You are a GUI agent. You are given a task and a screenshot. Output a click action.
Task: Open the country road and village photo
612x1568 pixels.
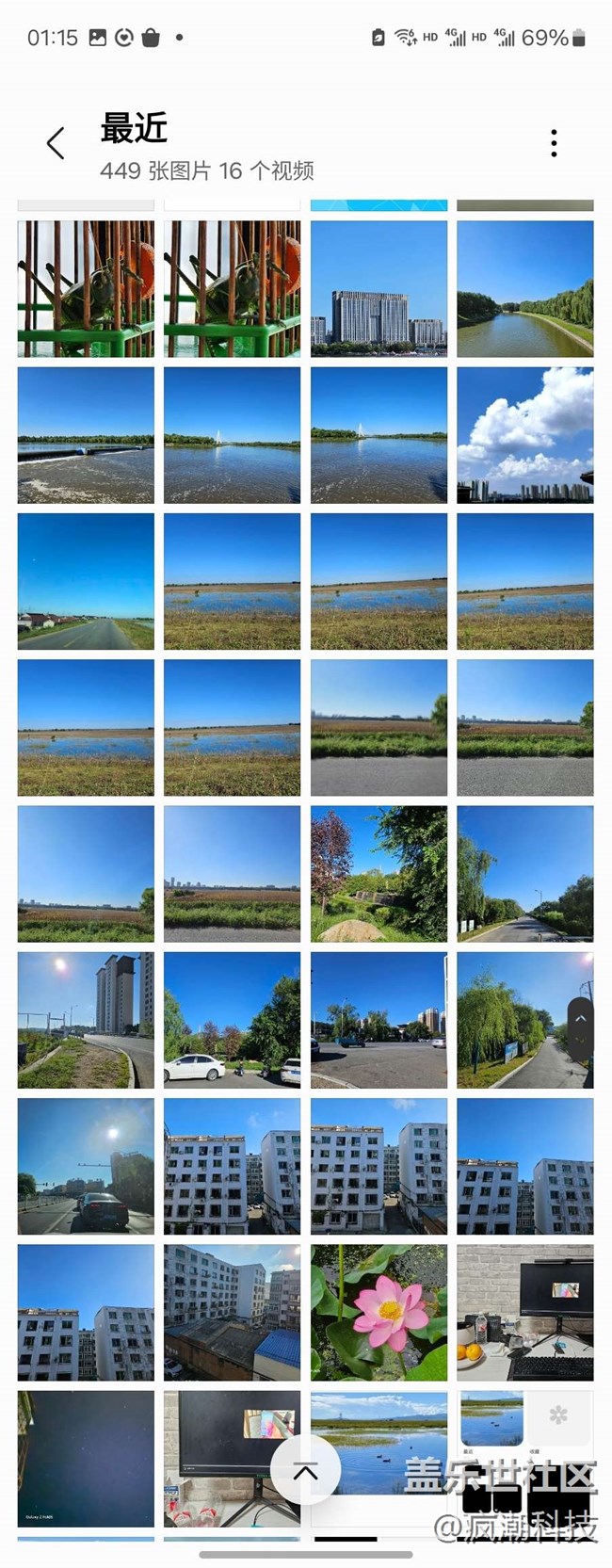86,581
